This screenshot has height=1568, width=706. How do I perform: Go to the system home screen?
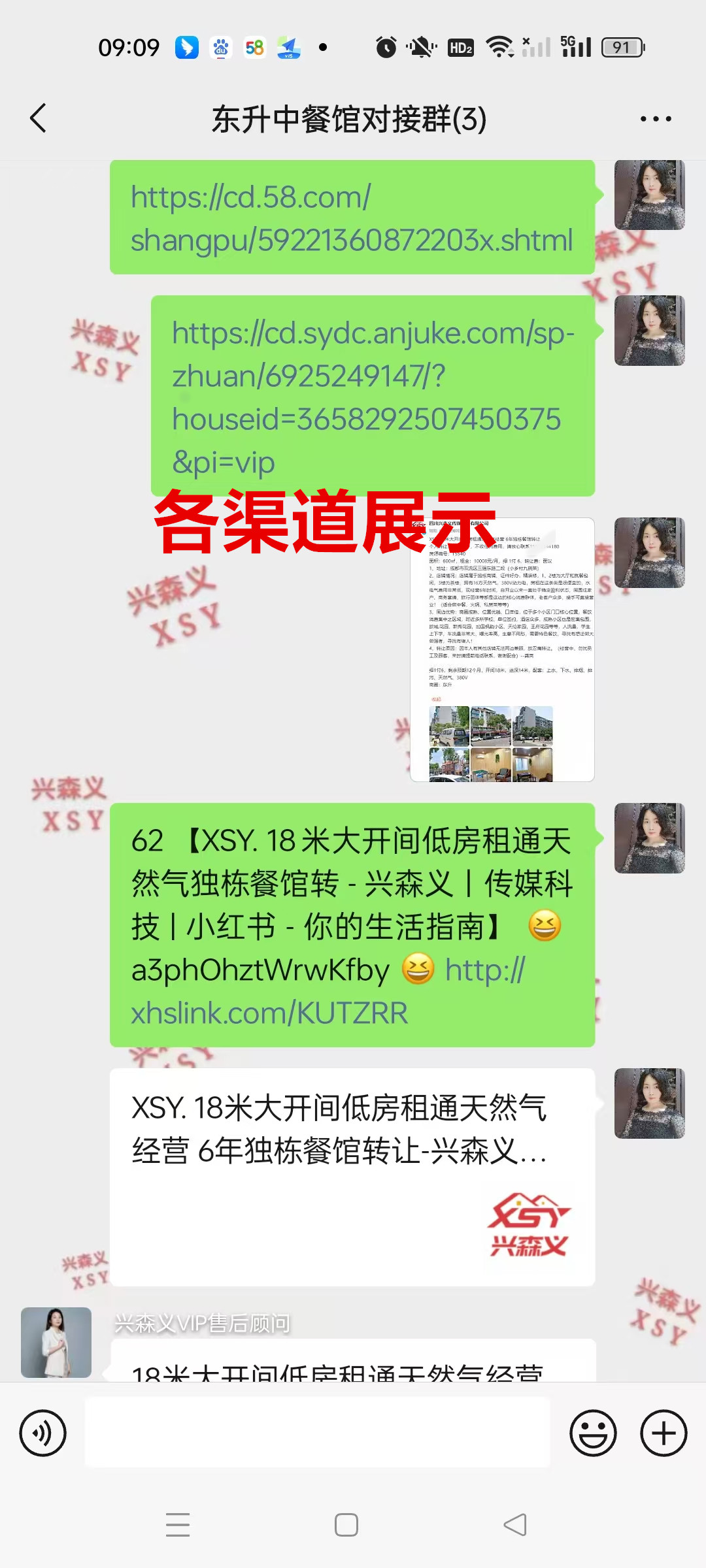(346, 1525)
